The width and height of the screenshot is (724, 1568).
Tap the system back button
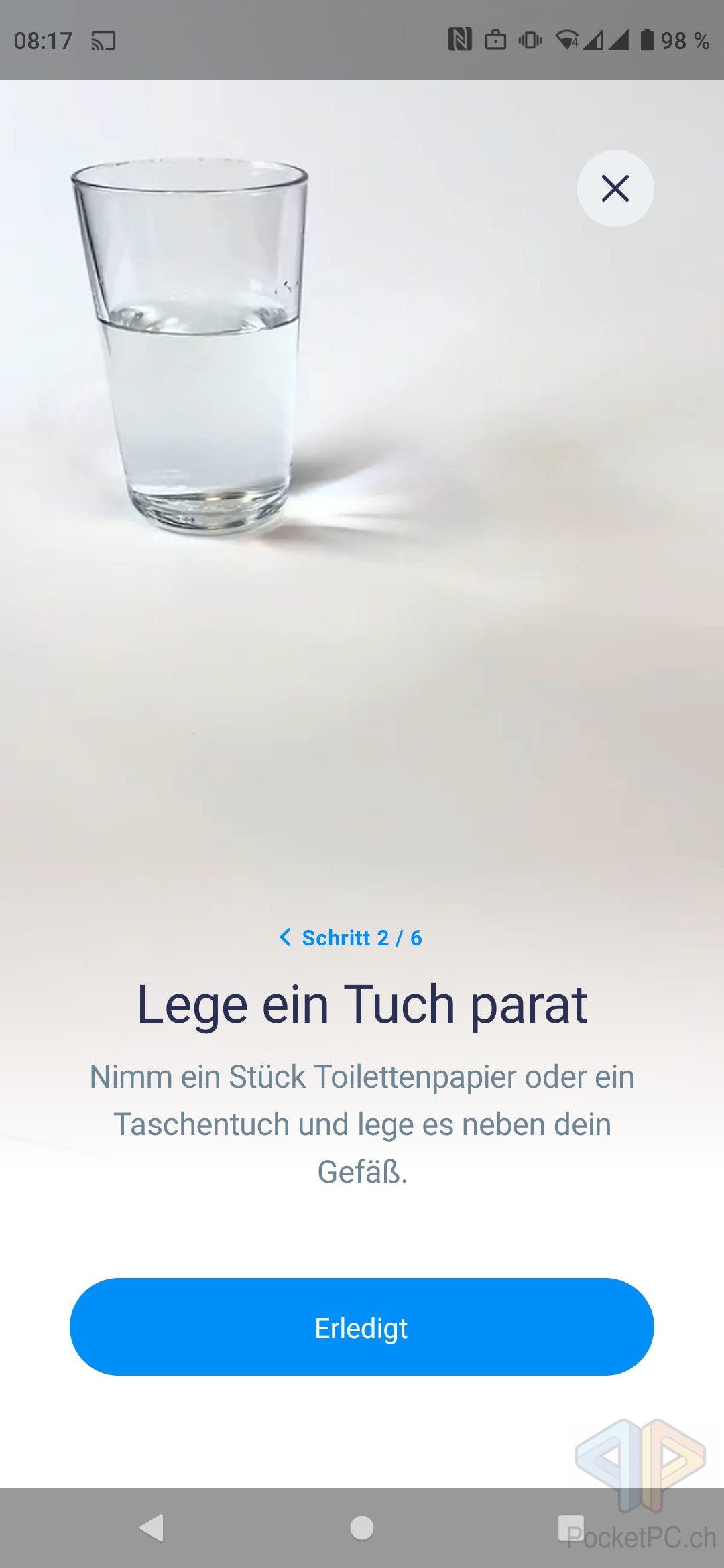point(152,1528)
